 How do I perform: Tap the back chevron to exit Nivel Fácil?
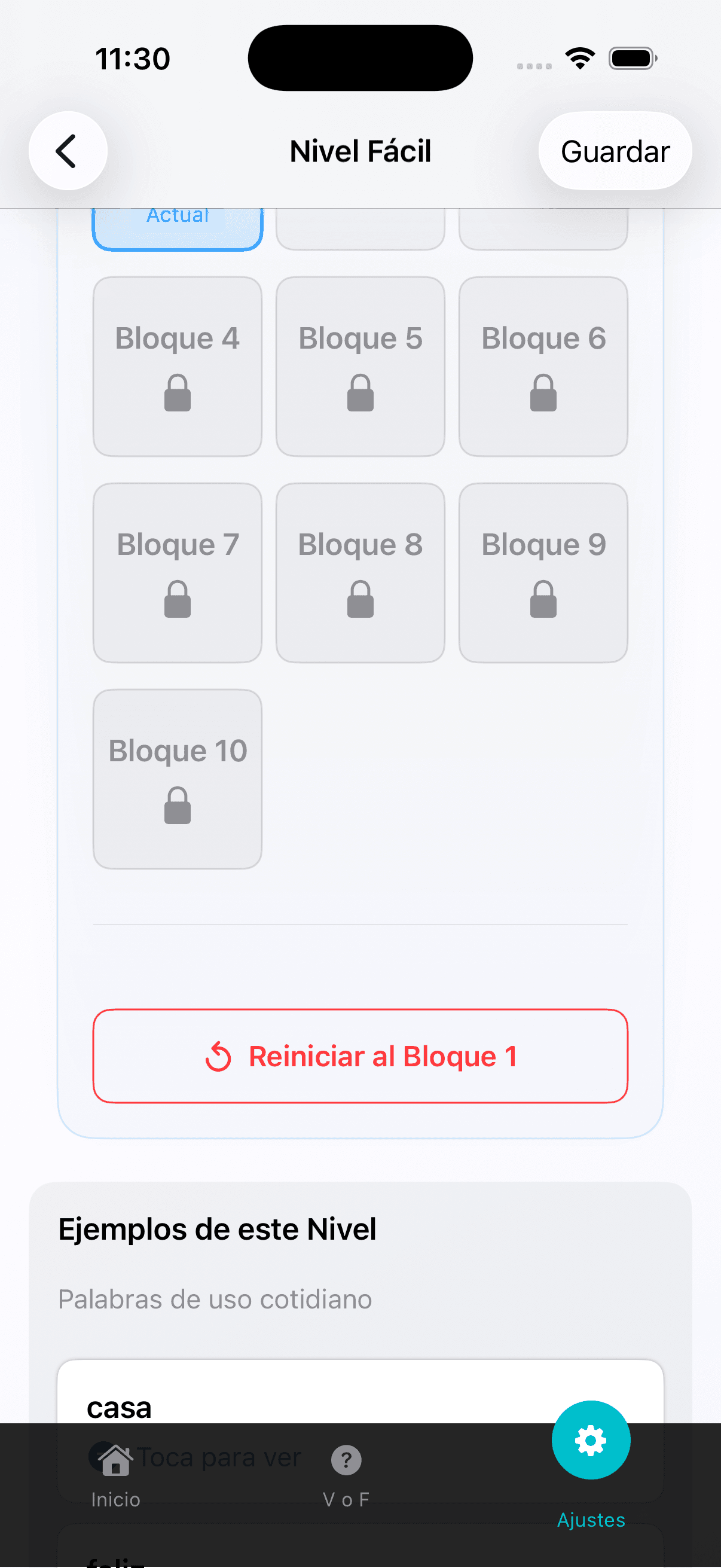pyautogui.click(x=68, y=150)
